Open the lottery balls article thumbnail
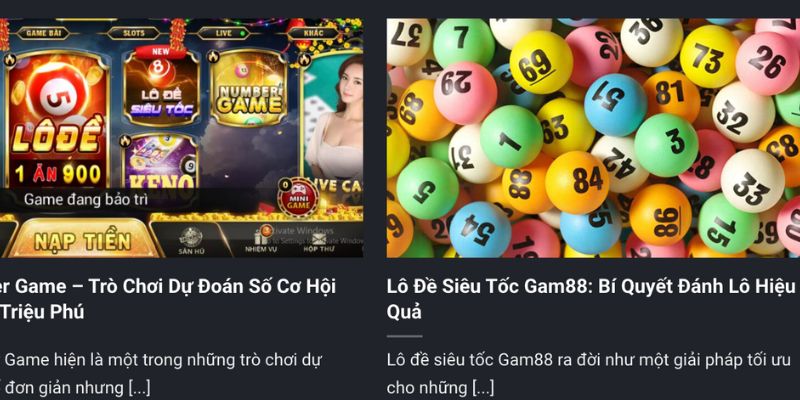This screenshot has width=800, height=400. tap(593, 138)
